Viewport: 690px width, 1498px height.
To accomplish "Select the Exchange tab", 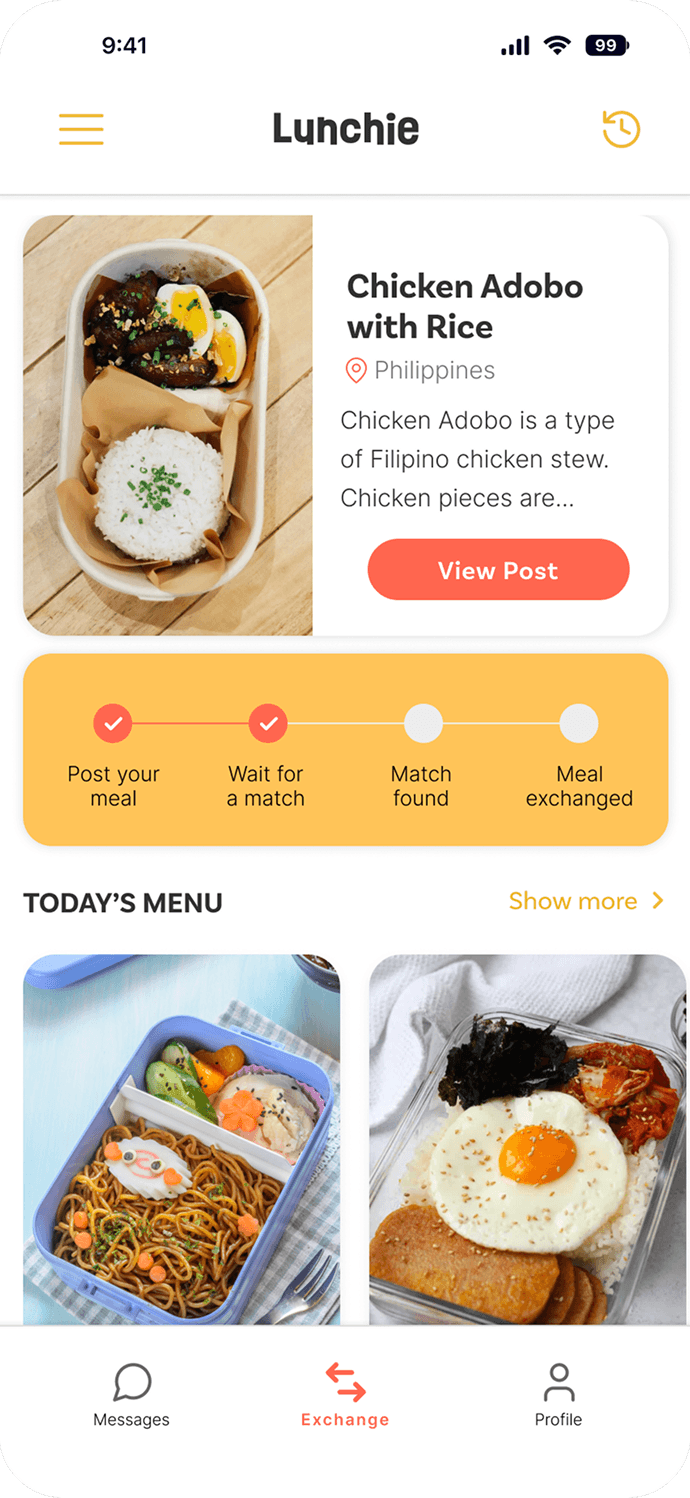I will pyautogui.click(x=345, y=1395).
